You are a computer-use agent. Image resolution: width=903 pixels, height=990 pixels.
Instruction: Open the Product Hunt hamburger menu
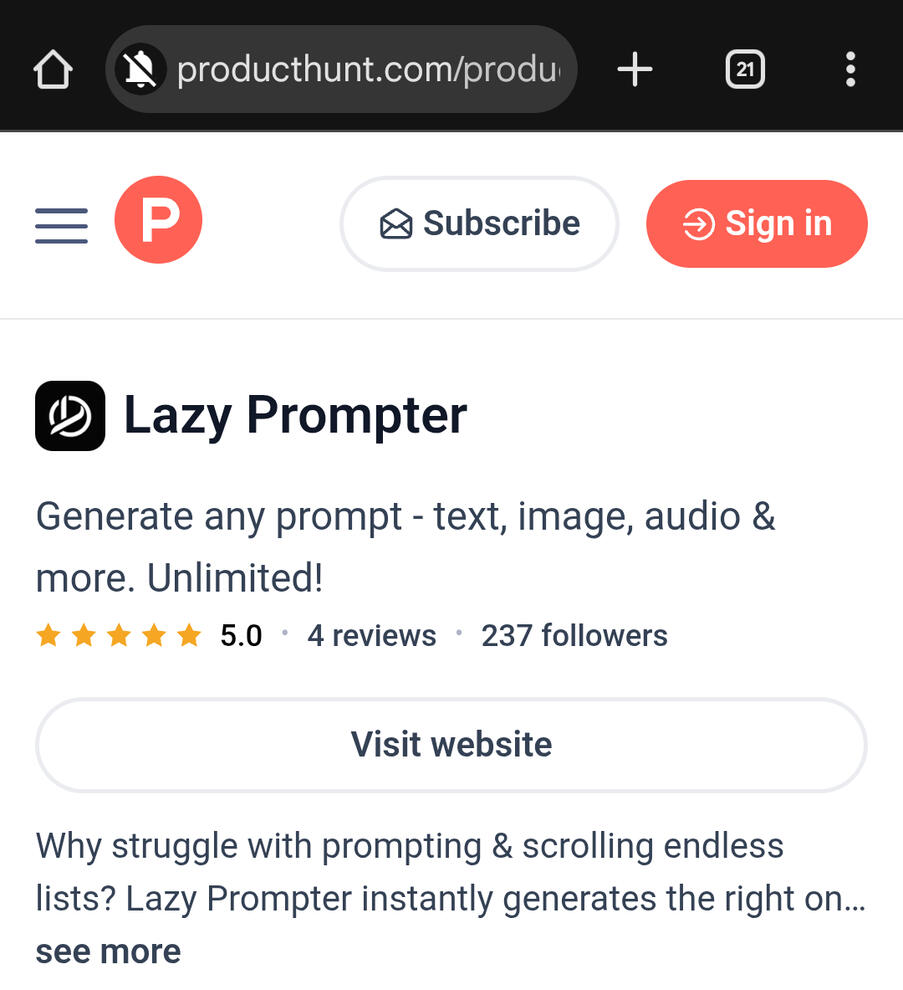(62, 224)
